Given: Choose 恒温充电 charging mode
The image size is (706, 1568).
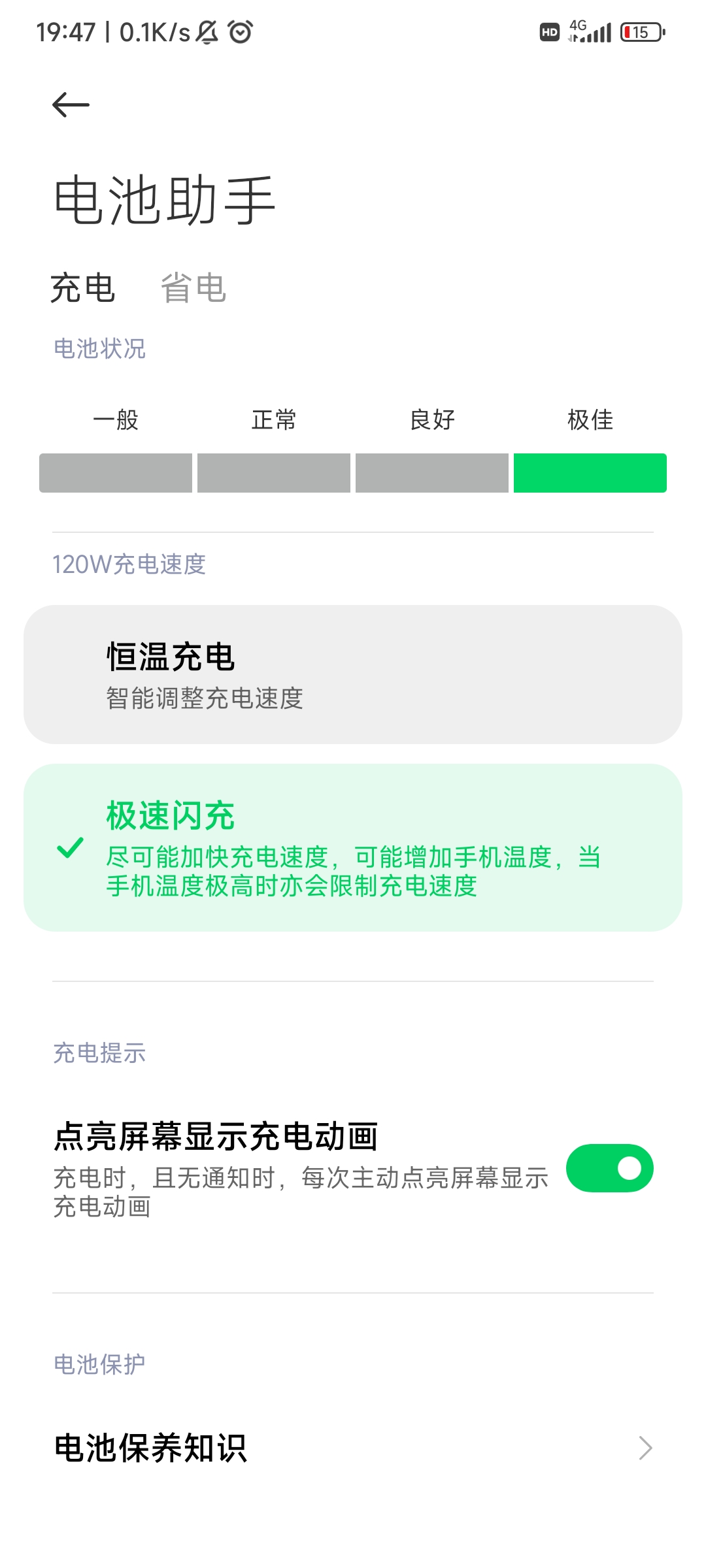Looking at the screenshot, I should (x=353, y=674).
